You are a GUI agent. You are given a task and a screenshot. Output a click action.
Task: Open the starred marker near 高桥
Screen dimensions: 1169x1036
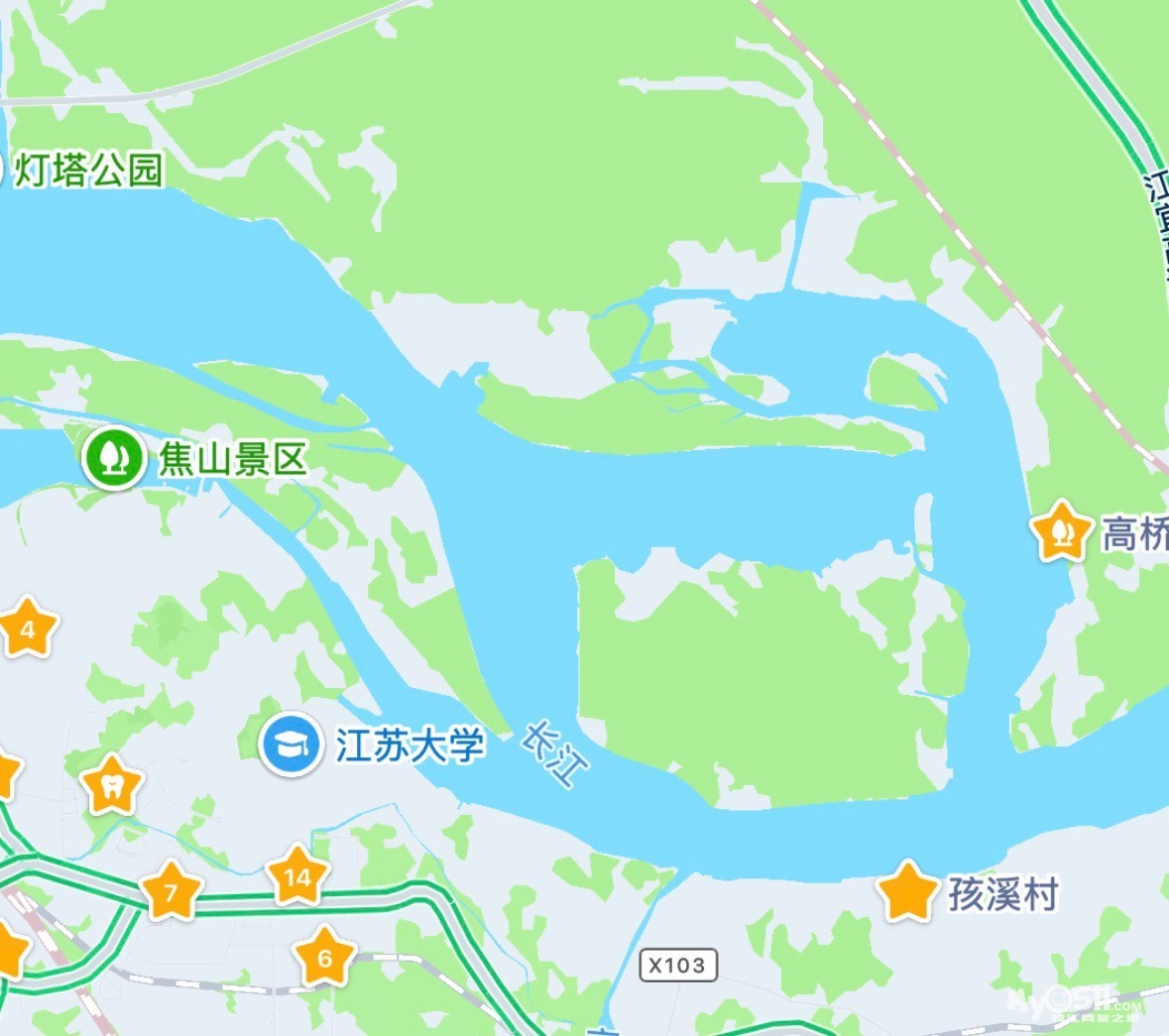click(x=1060, y=531)
